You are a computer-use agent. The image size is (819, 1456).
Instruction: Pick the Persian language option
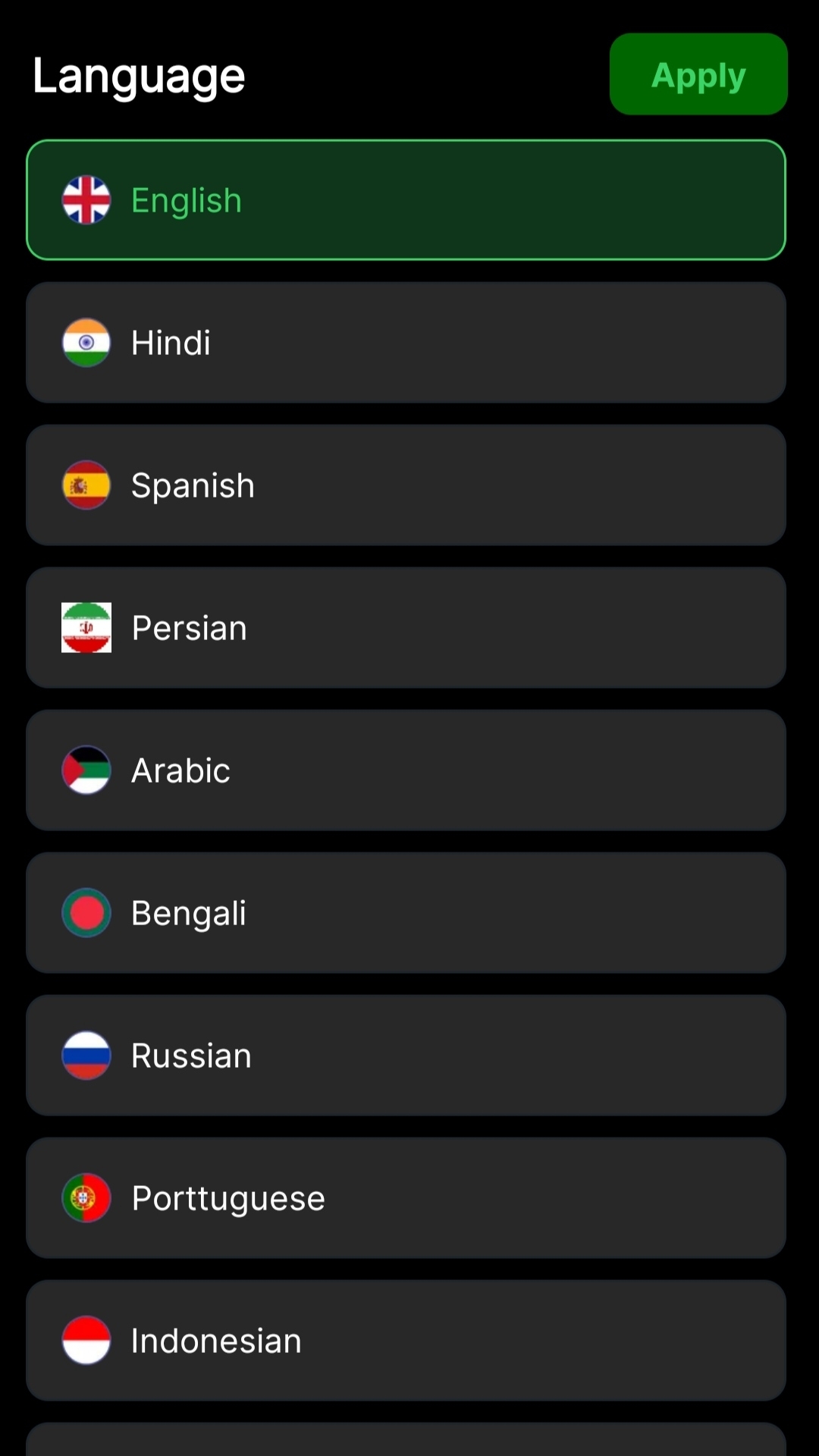tap(406, 628)
